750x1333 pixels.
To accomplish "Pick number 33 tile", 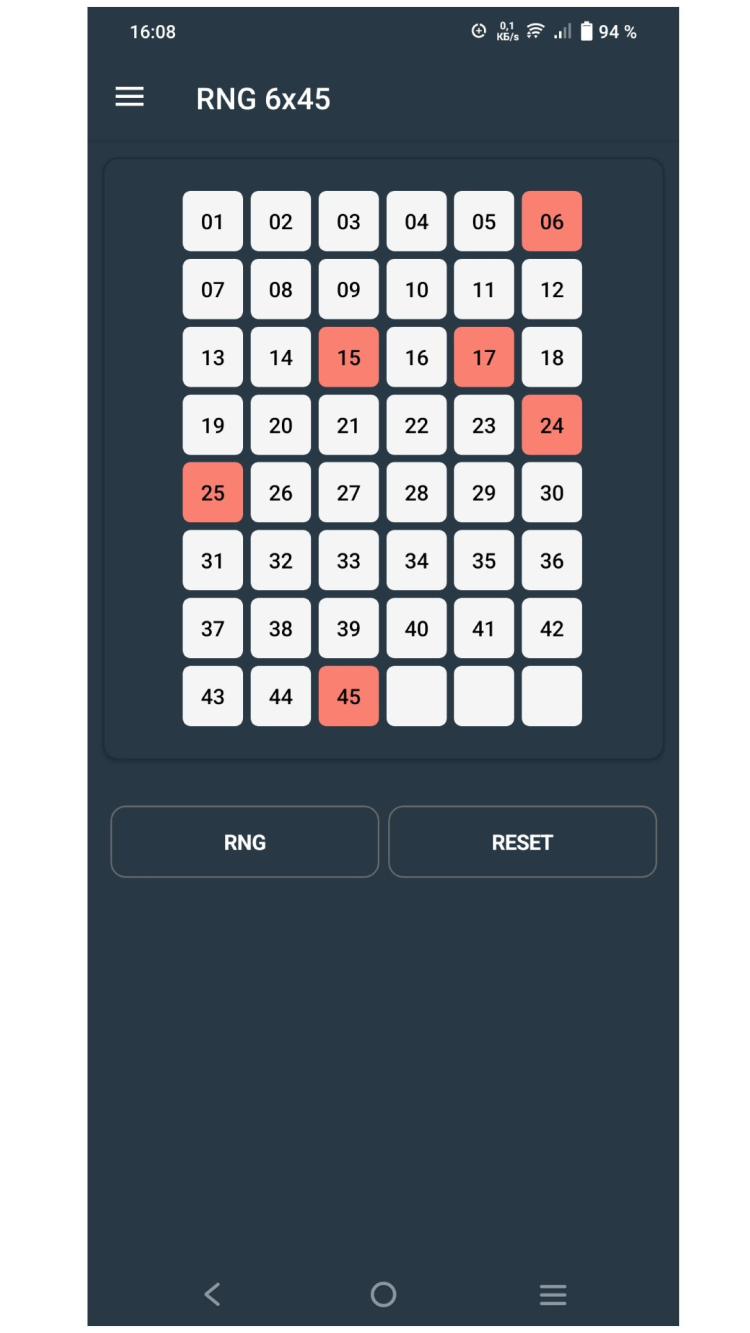I will (349, 561).
